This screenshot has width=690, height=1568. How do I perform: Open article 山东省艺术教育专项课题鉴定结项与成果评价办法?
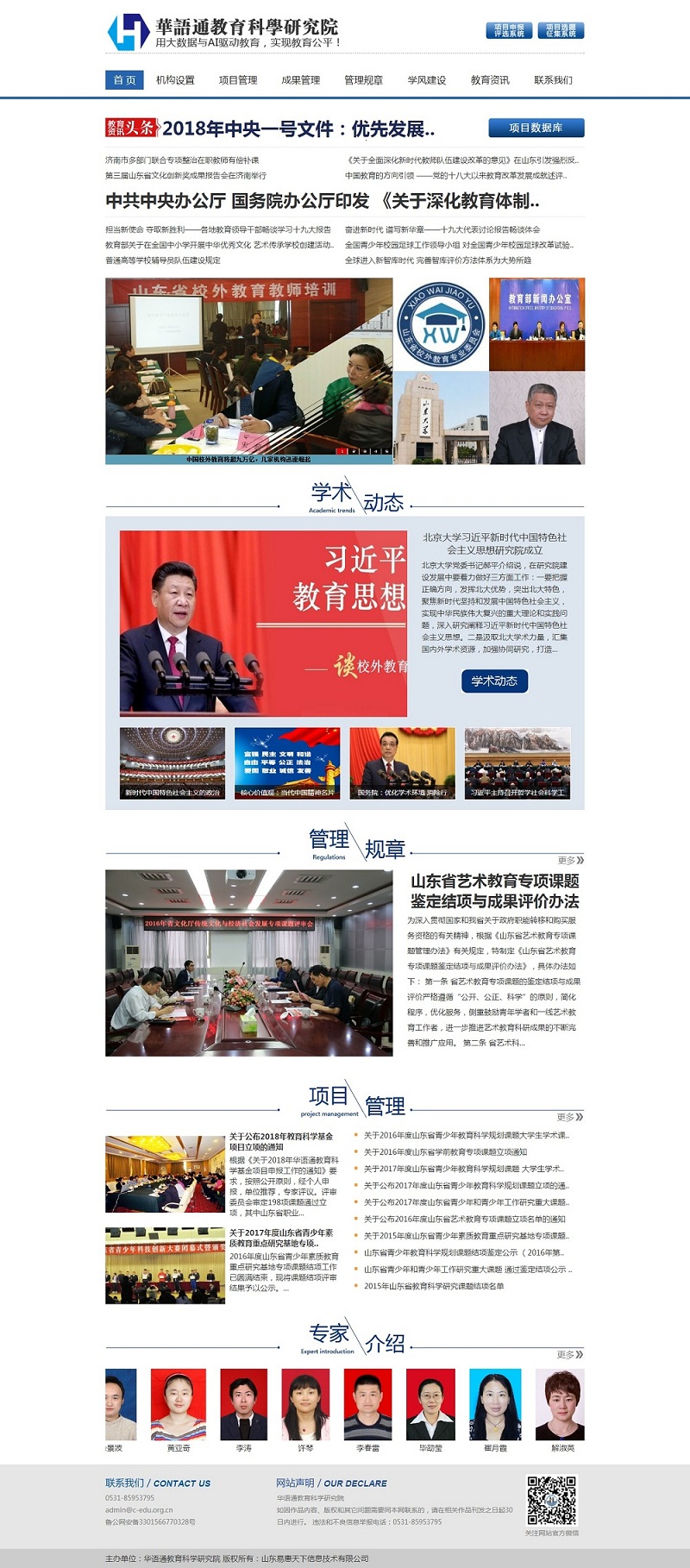pyautogui.click(x=495, y=891)
